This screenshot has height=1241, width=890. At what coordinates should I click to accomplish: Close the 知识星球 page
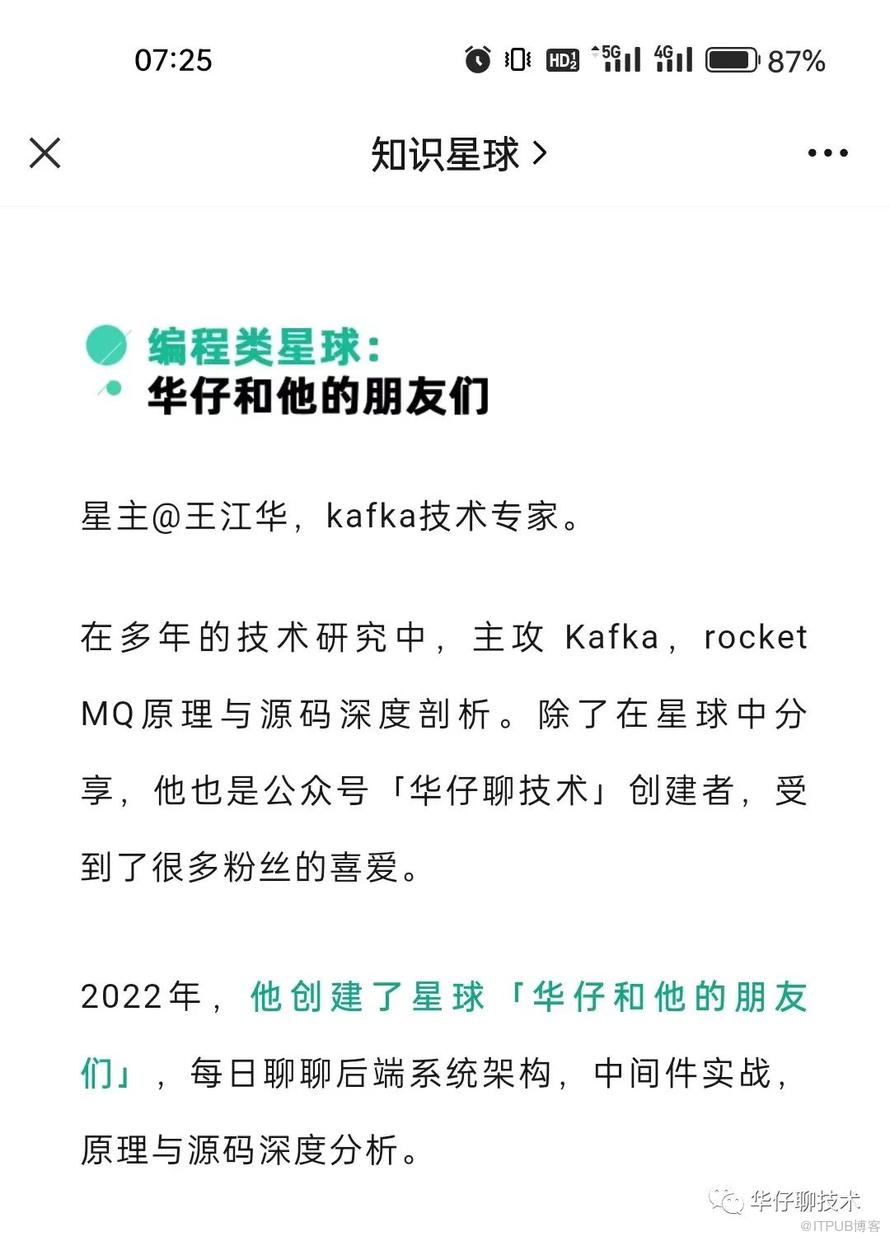[x=45, y=153]
